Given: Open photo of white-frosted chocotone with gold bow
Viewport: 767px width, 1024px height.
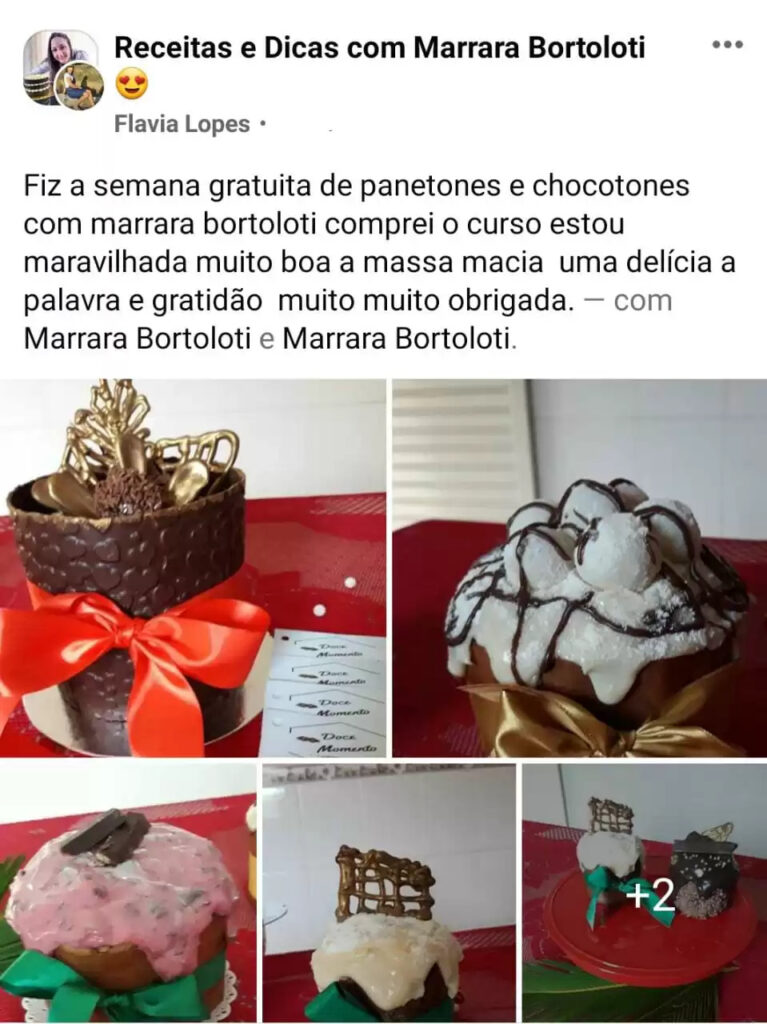Looking at the screenshot, I should tap(579, 567).
